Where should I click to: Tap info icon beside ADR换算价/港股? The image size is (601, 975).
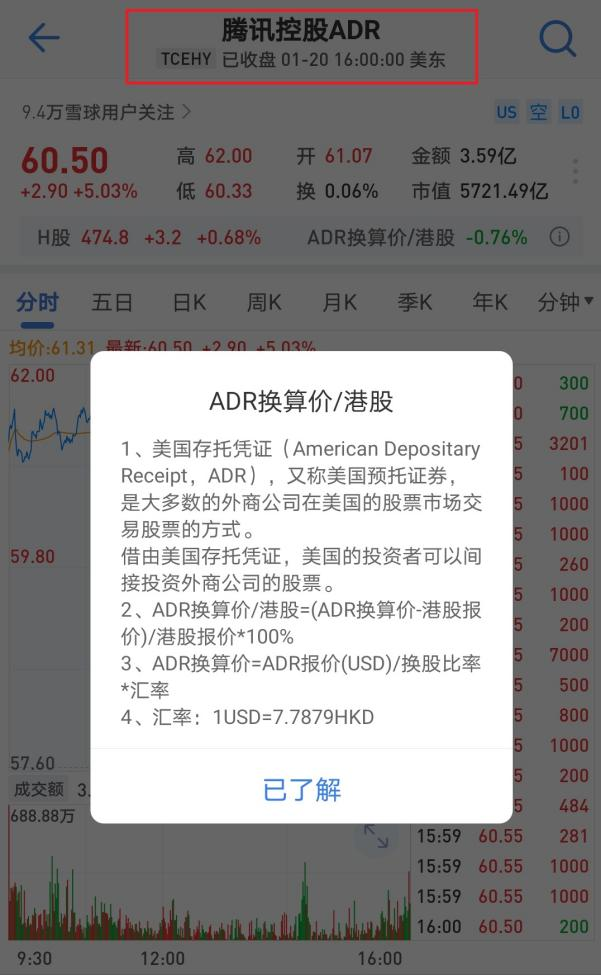pyautogui.click(x=560, y=237)
